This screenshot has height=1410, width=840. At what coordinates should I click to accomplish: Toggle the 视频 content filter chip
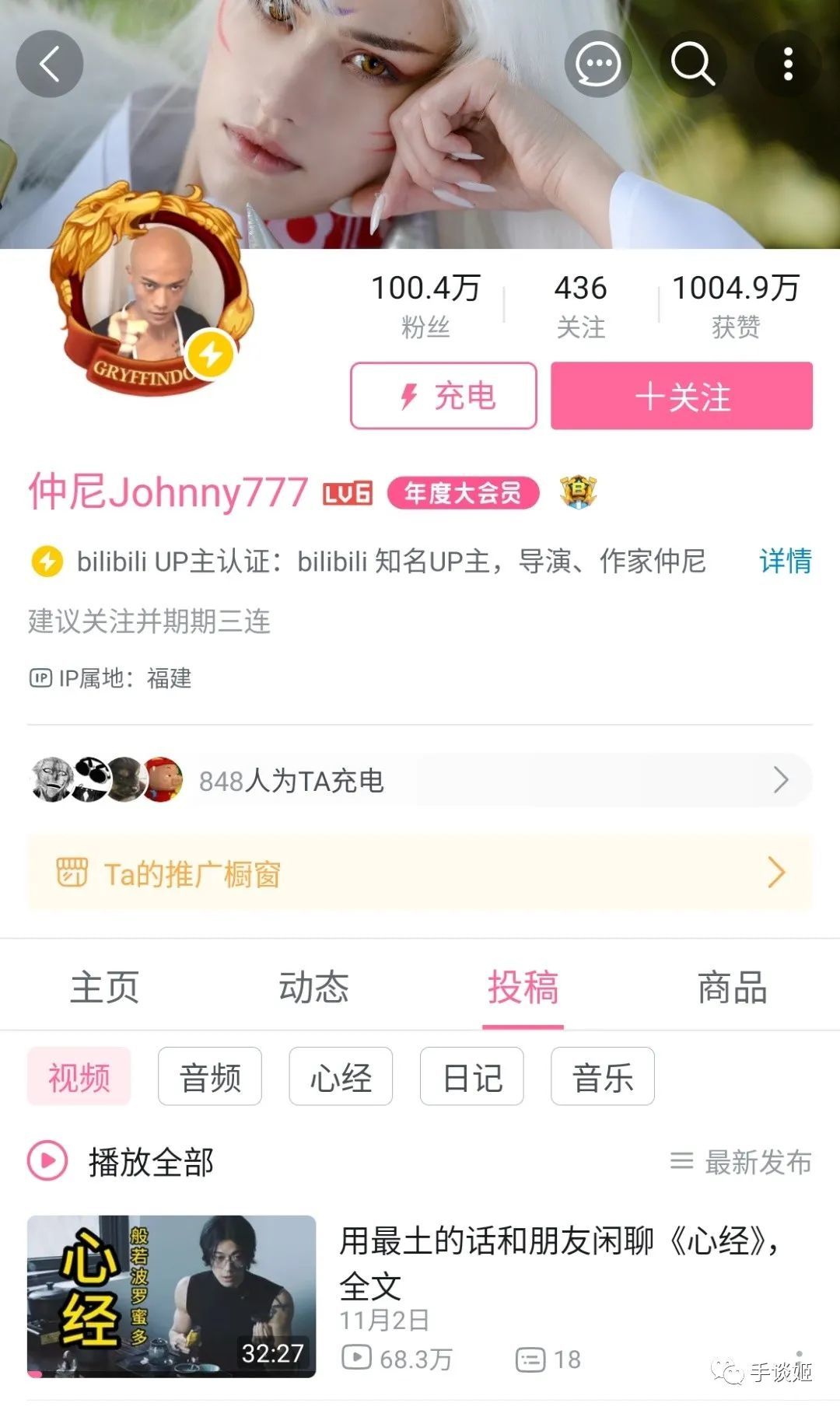coord(79,1076)
